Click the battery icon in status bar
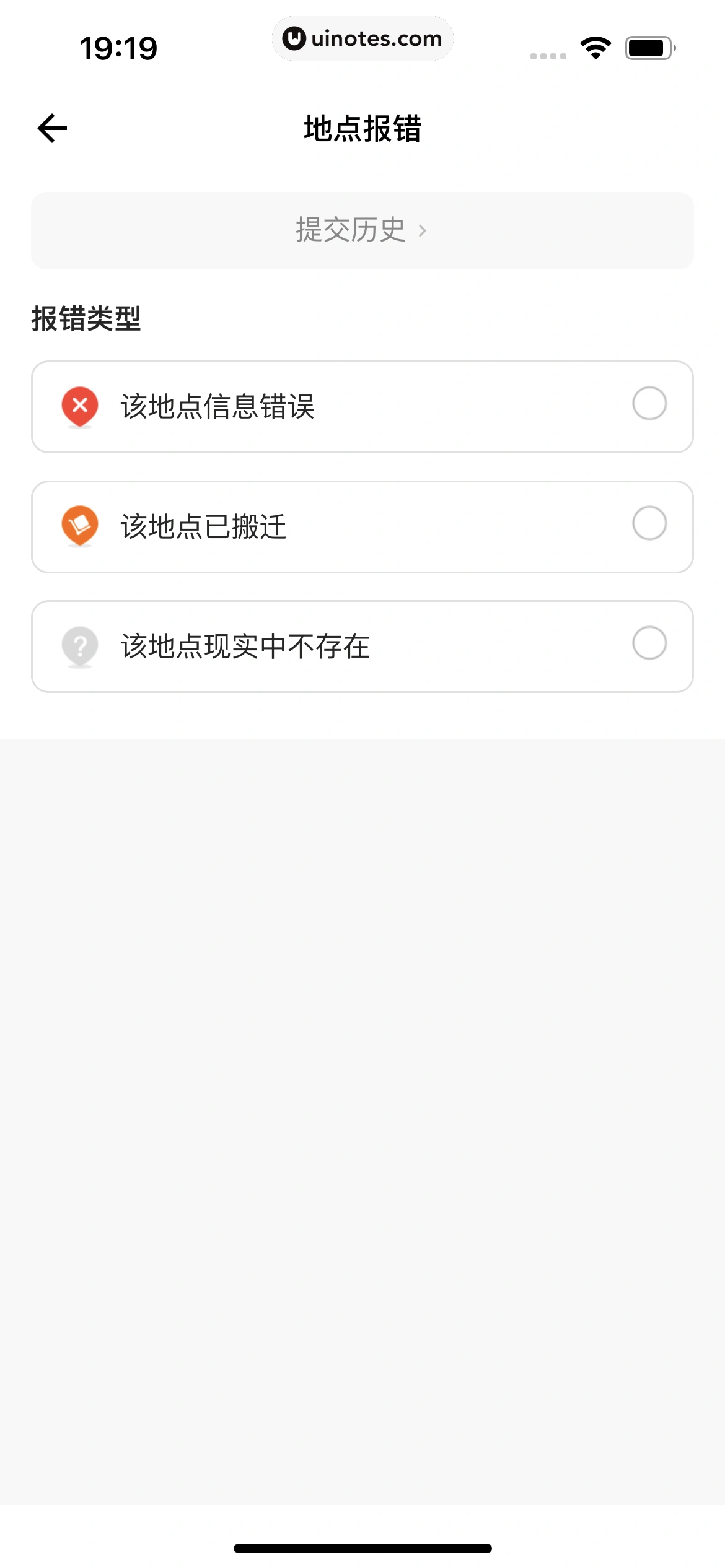The height and width of the screenshot is (1568, 725). click(646, 46)
